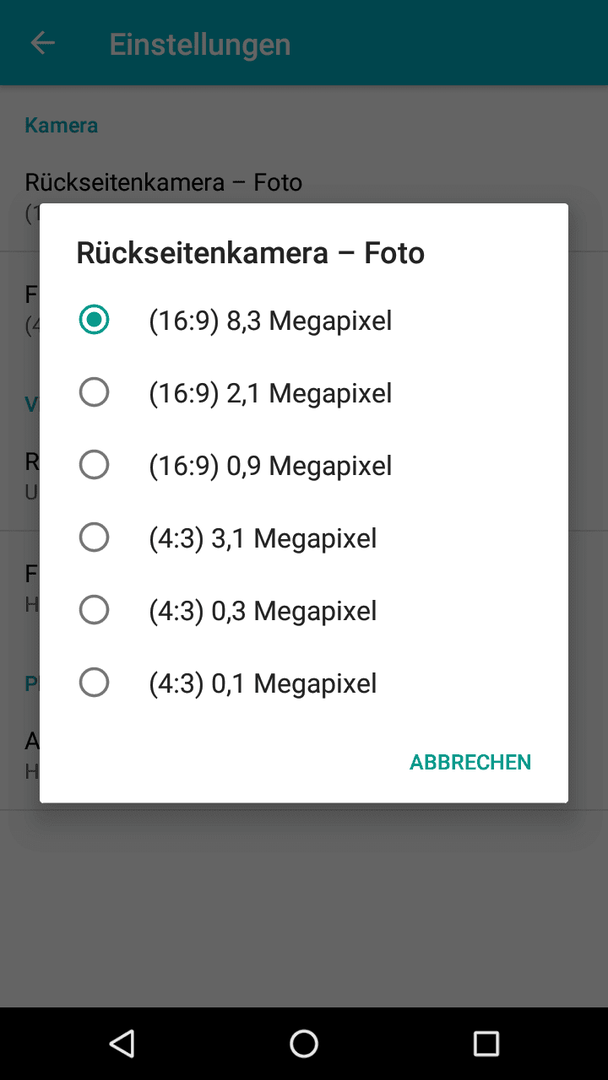Tap the system back button
608x1080 pixels.
(x=122, y=1043)
